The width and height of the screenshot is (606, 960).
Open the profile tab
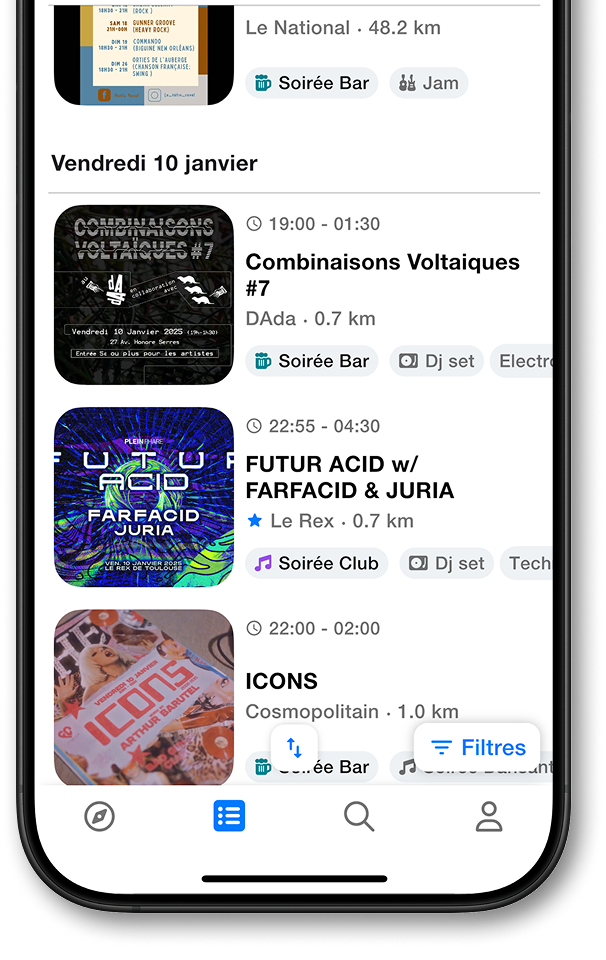point(489,816)
